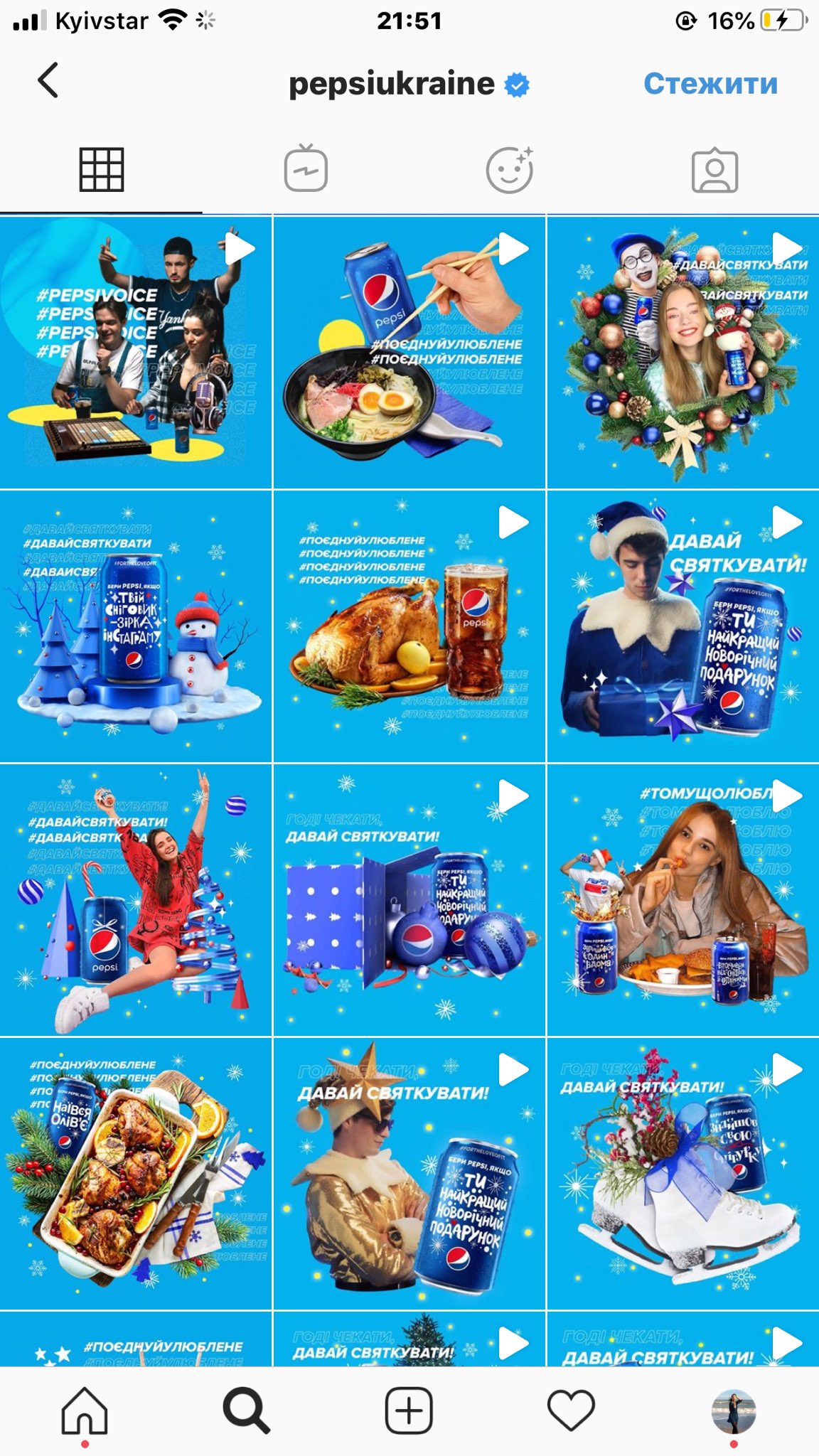Open the activity heart tab
The width and height of the screenshot is (819, 1456).
571,1410
